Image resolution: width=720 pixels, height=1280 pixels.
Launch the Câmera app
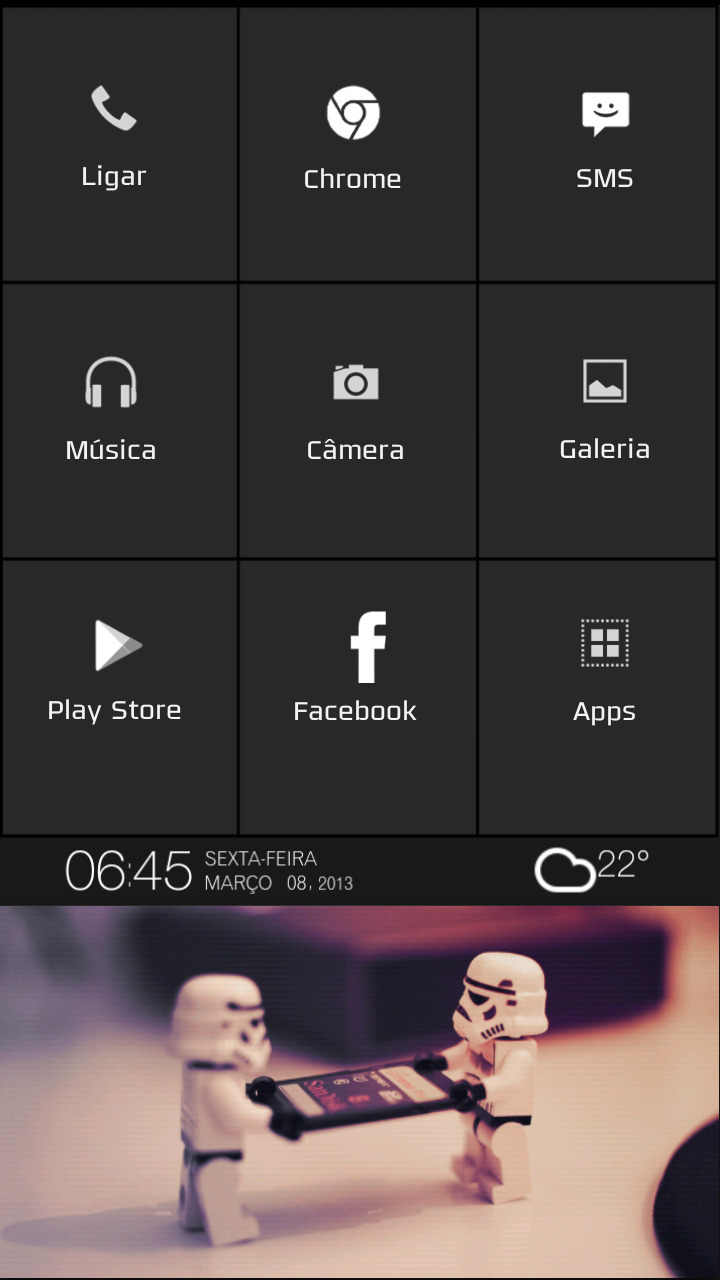pyautogui.click(x=356, y=418)
